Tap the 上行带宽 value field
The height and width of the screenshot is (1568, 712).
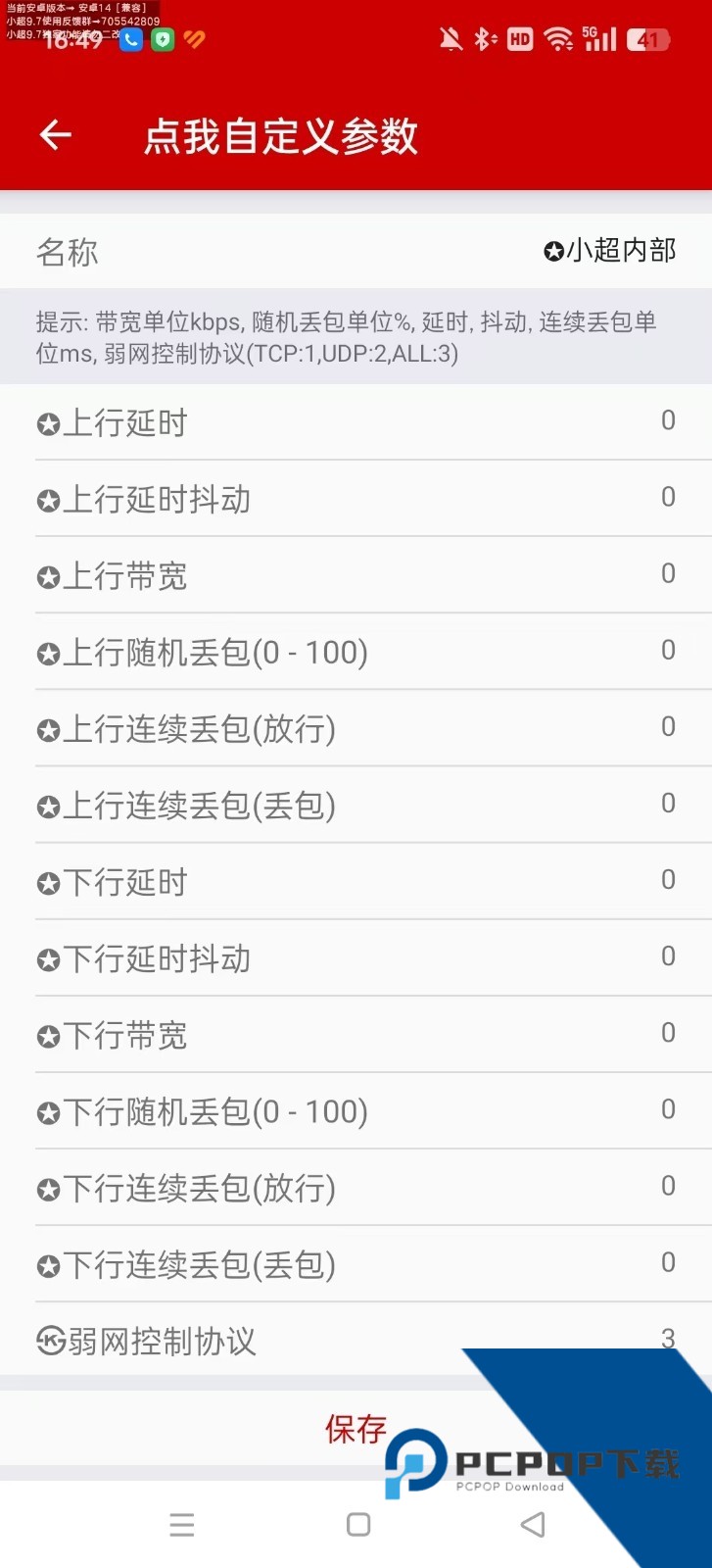click(667, 573)
